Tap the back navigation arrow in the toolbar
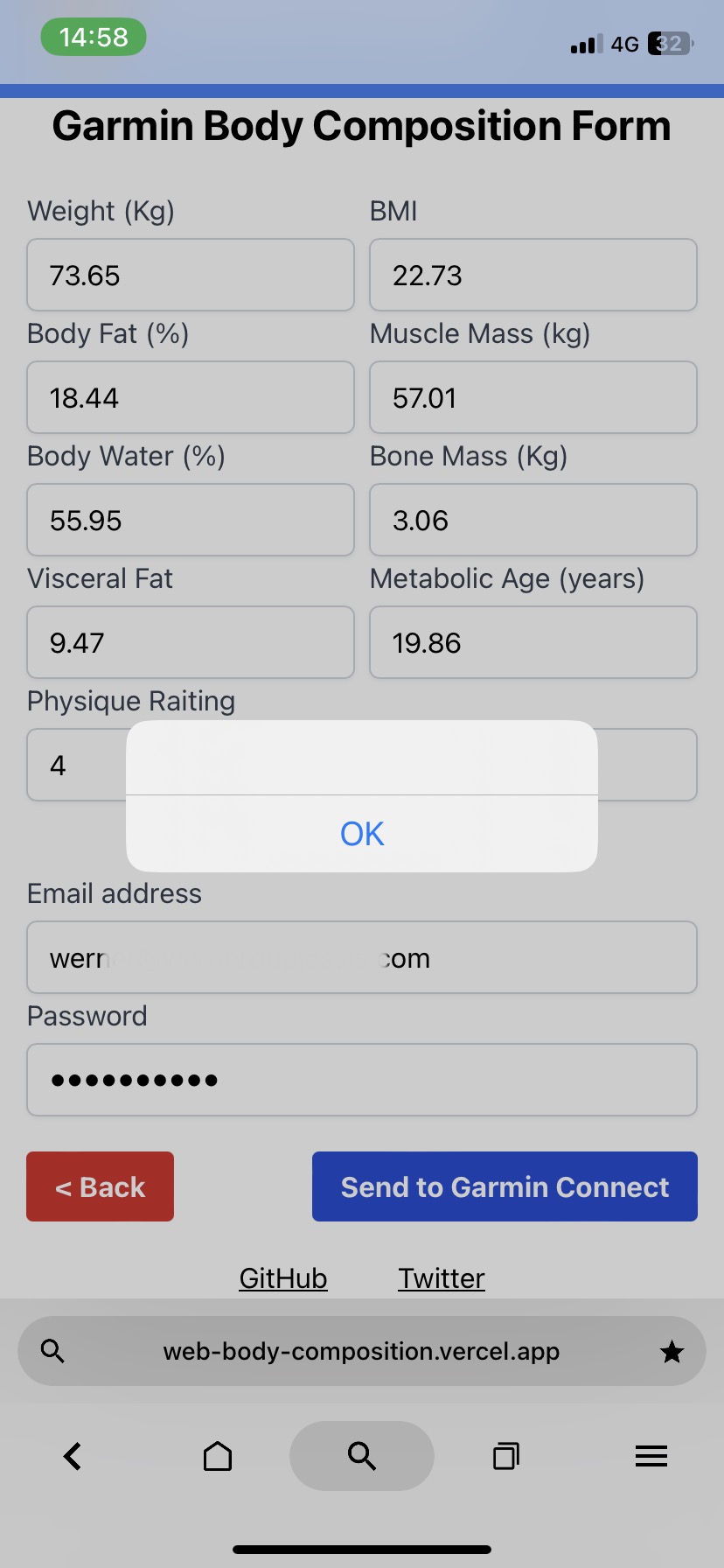The height and width of the screenshot is (1568, 724). tap(72, 1455)
